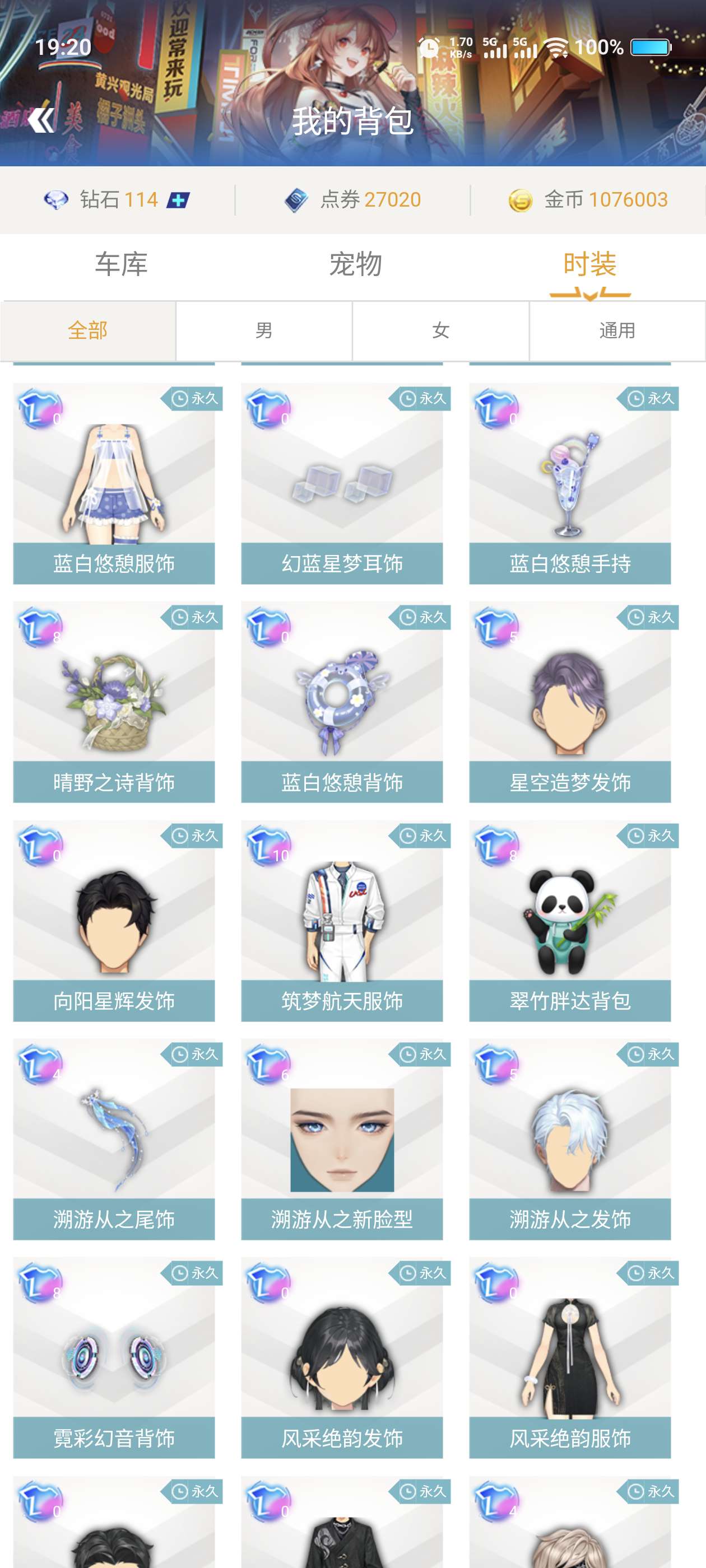Open the 晴野之诗背饰 item
The image size is (706, 1568).
(114, 702)
